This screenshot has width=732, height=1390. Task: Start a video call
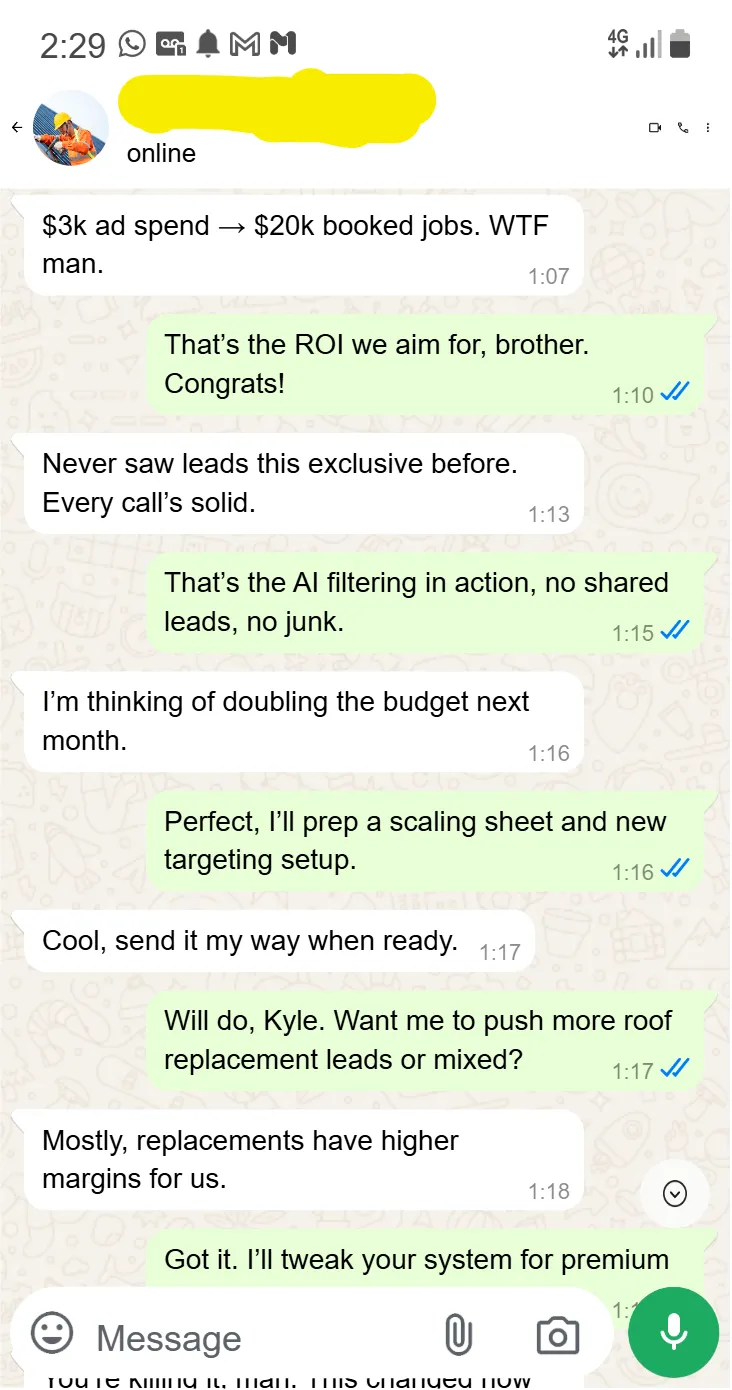[x=655, y=128]
